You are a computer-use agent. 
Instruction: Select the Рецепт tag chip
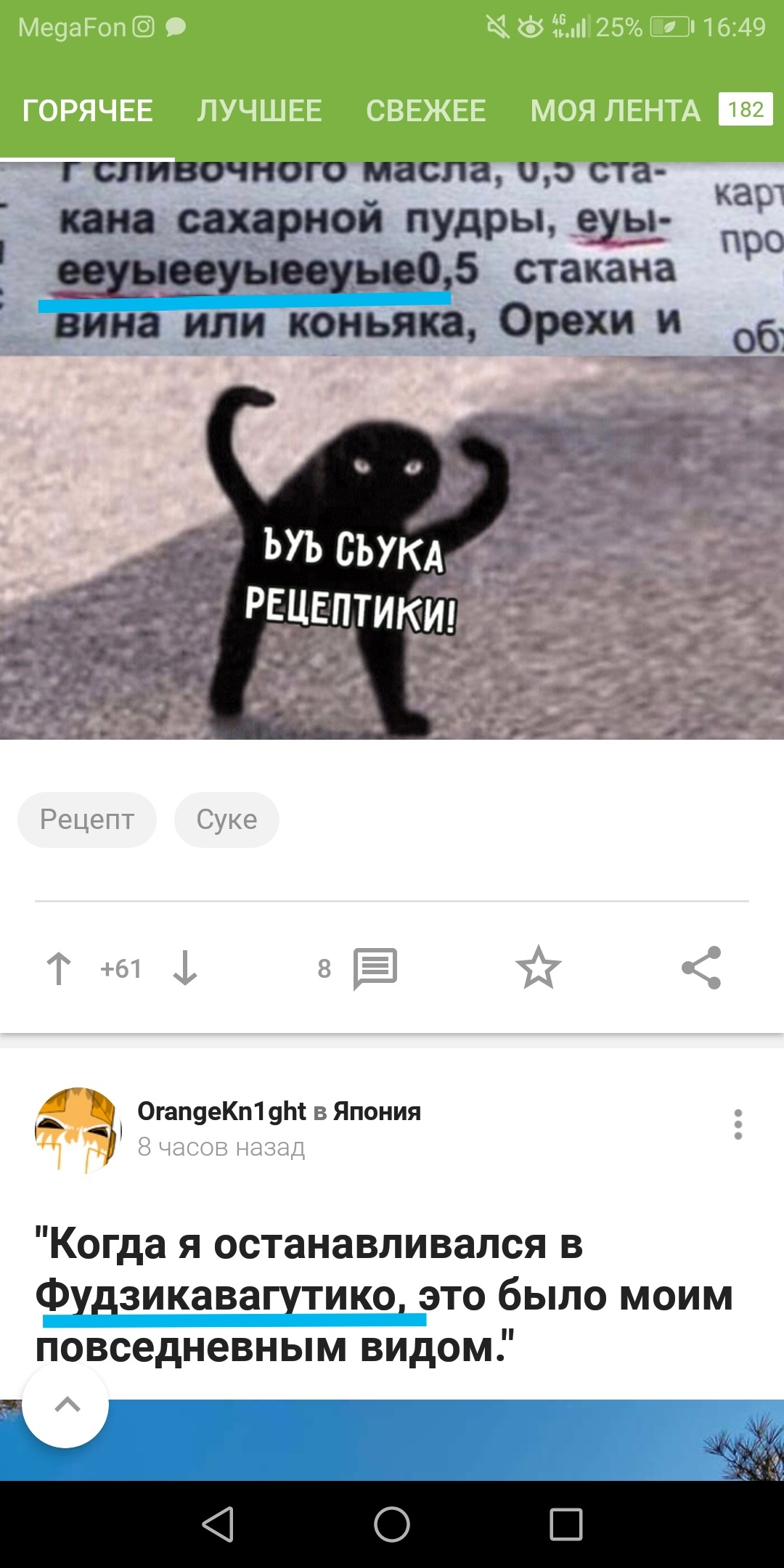tap(87, 820)
